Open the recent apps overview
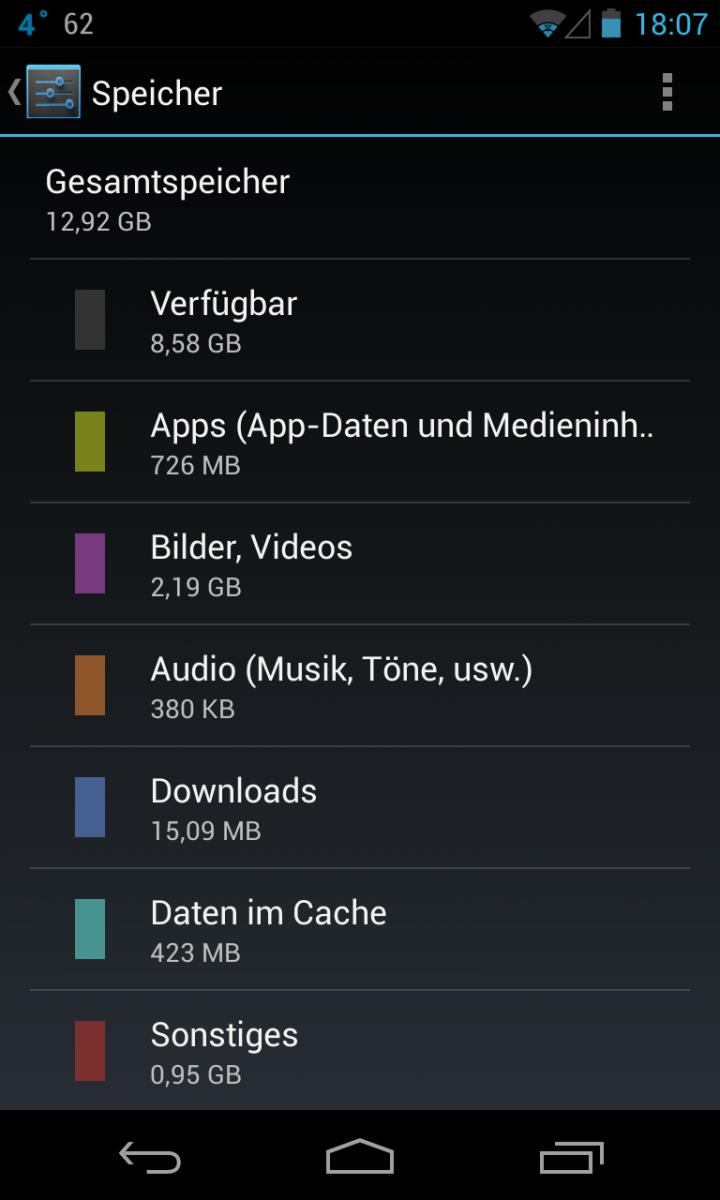The width and height of the screenshot is (720, 1200). click(x=572, y=1157)
